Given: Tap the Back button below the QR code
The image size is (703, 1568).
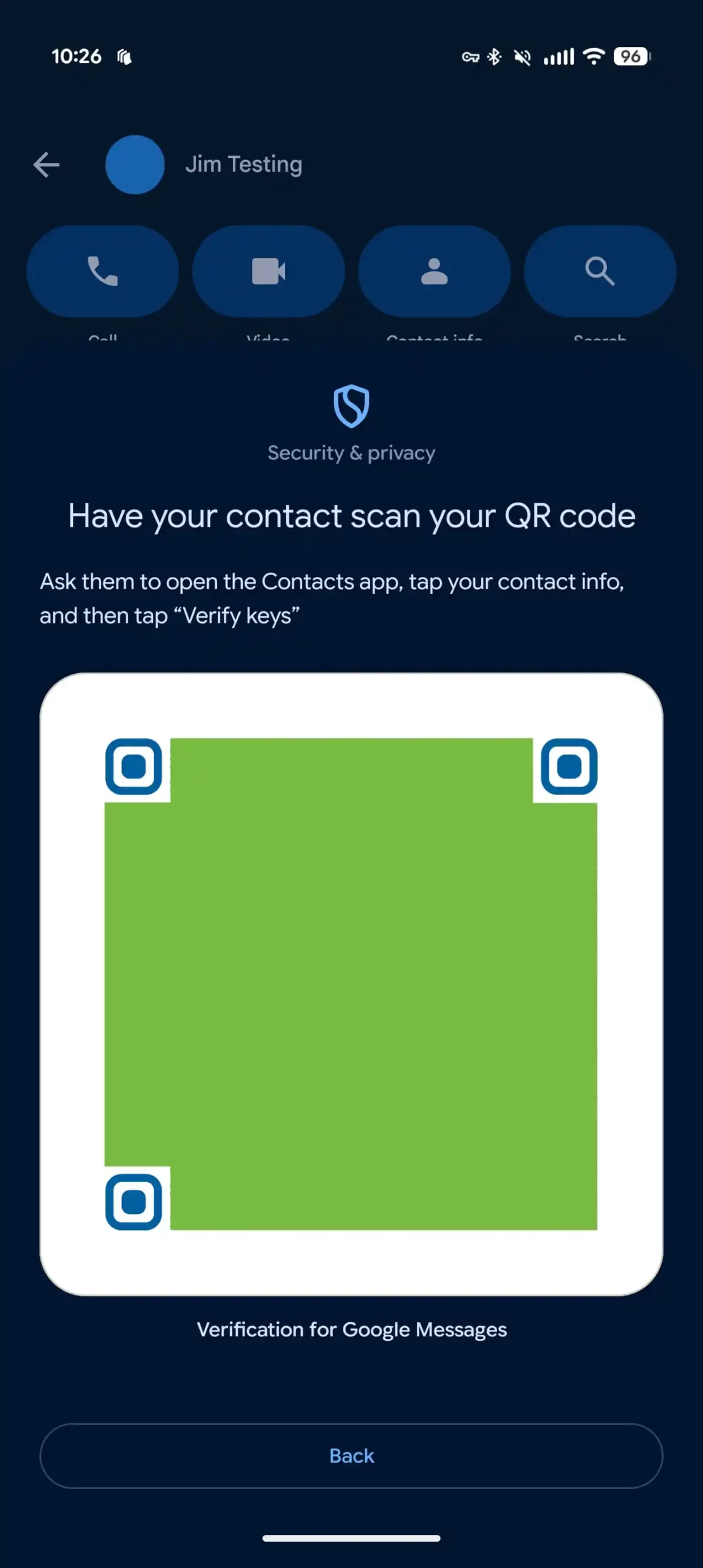Looking at the screenshot, I should point(351,1455).
